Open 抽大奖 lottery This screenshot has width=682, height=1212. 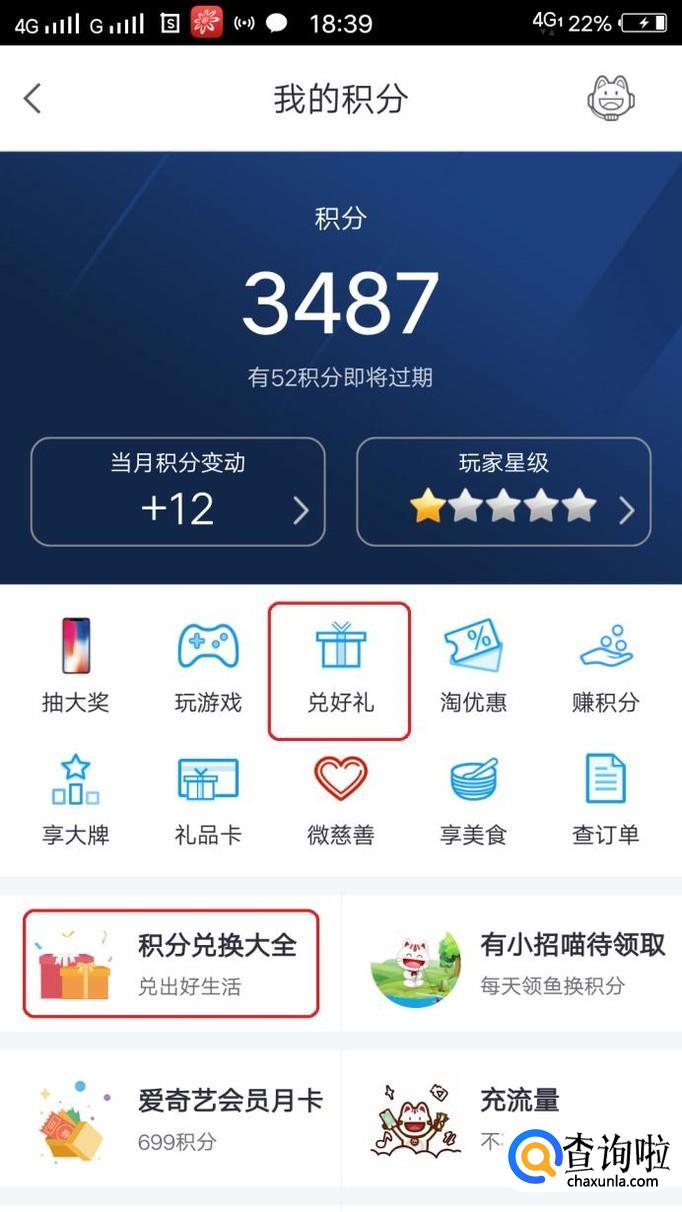coord(75,666)
